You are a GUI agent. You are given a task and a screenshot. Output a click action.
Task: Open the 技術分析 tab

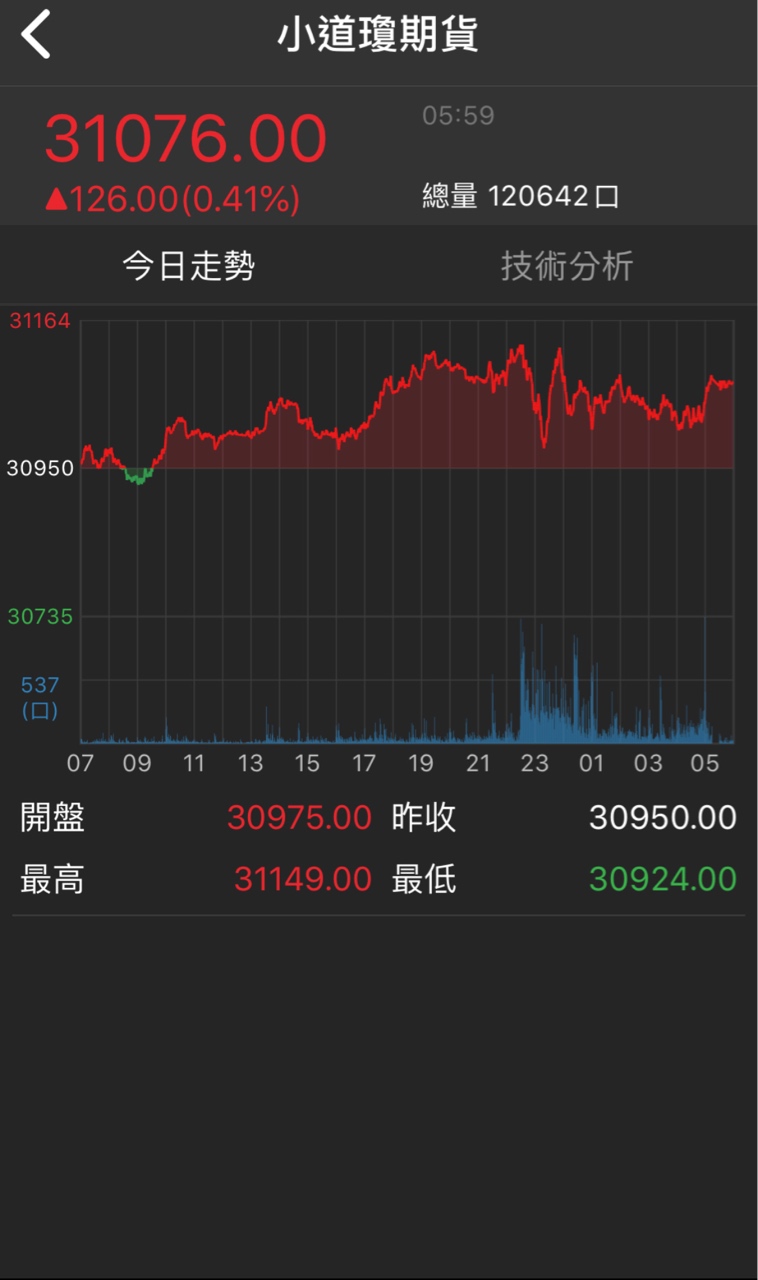[x=567, y=266]
